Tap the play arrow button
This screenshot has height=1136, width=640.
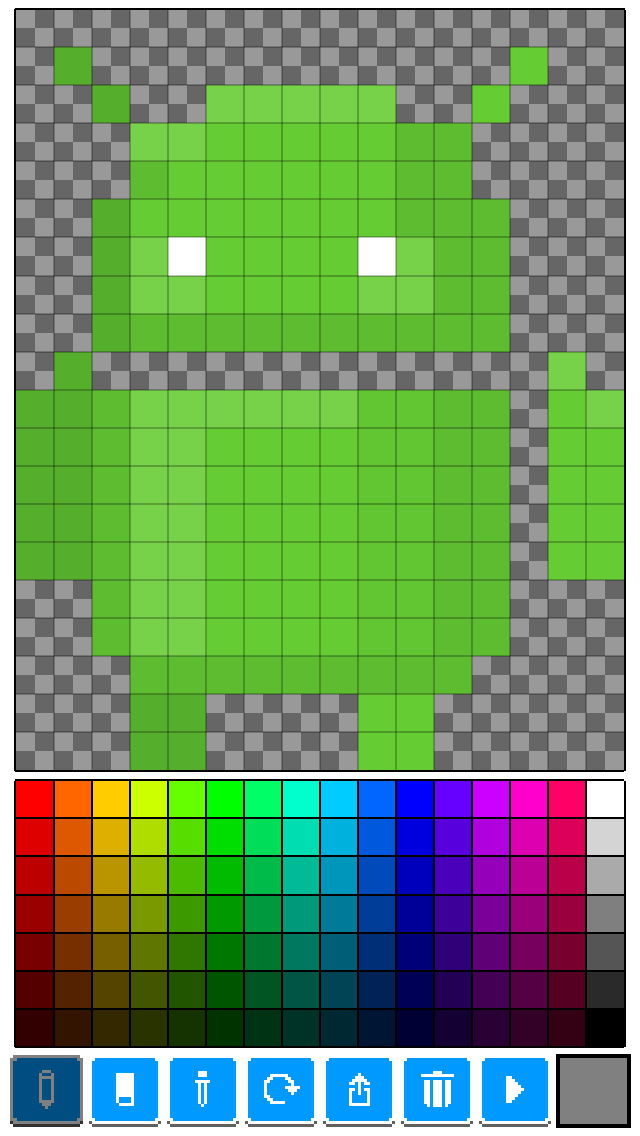click(x=515, y=1090)
